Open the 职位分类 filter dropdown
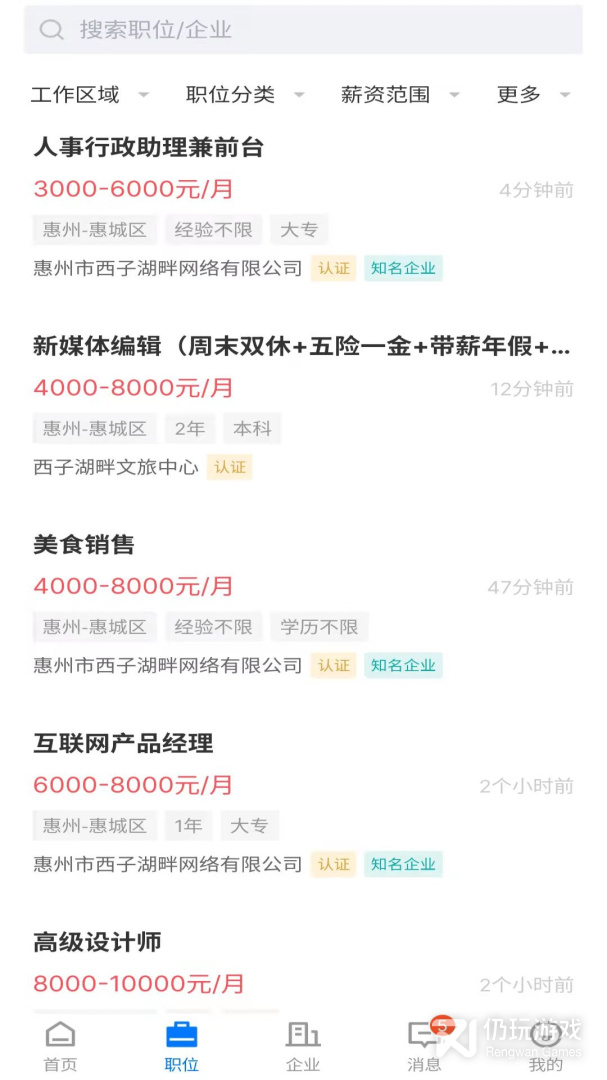The image size is (607, 1080). point(245,94)
